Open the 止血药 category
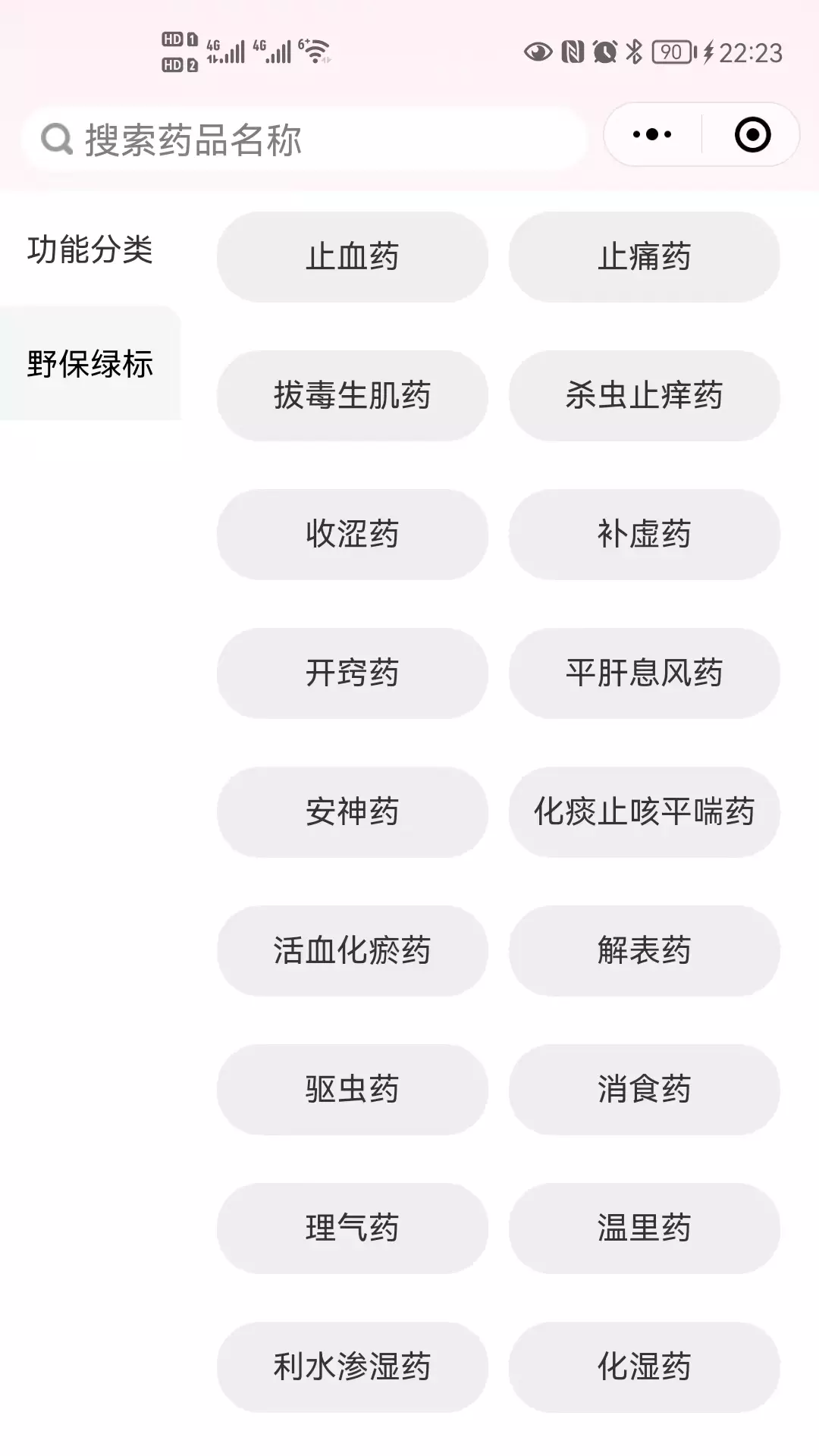 click(x=352, y=257)
